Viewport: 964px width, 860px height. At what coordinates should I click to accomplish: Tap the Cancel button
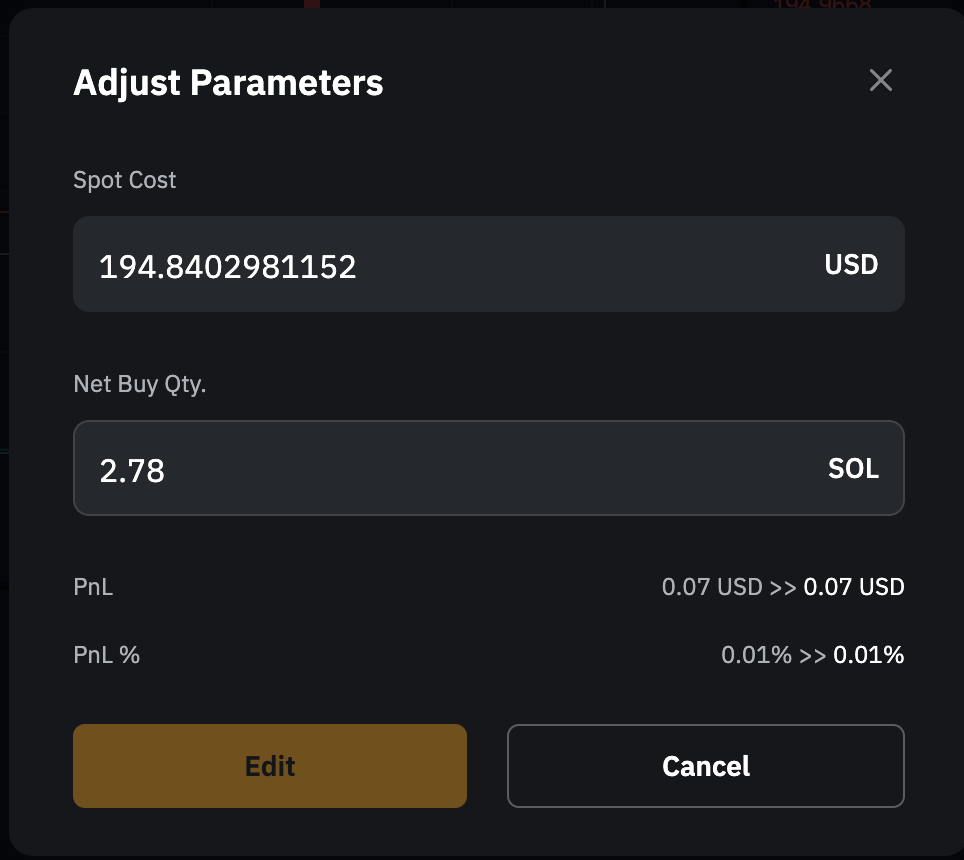705,766
